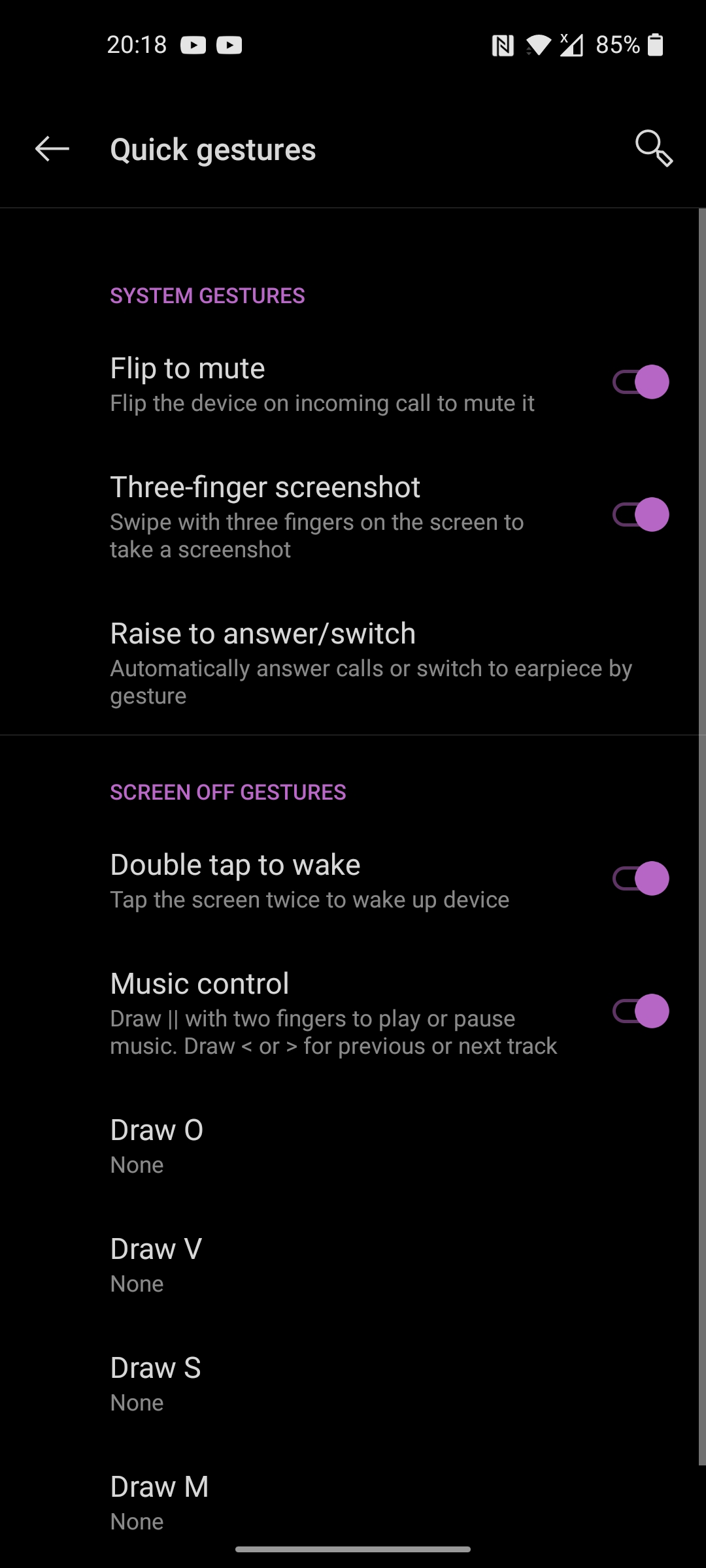Go back from Quick gestures

[x=52, y=149]
